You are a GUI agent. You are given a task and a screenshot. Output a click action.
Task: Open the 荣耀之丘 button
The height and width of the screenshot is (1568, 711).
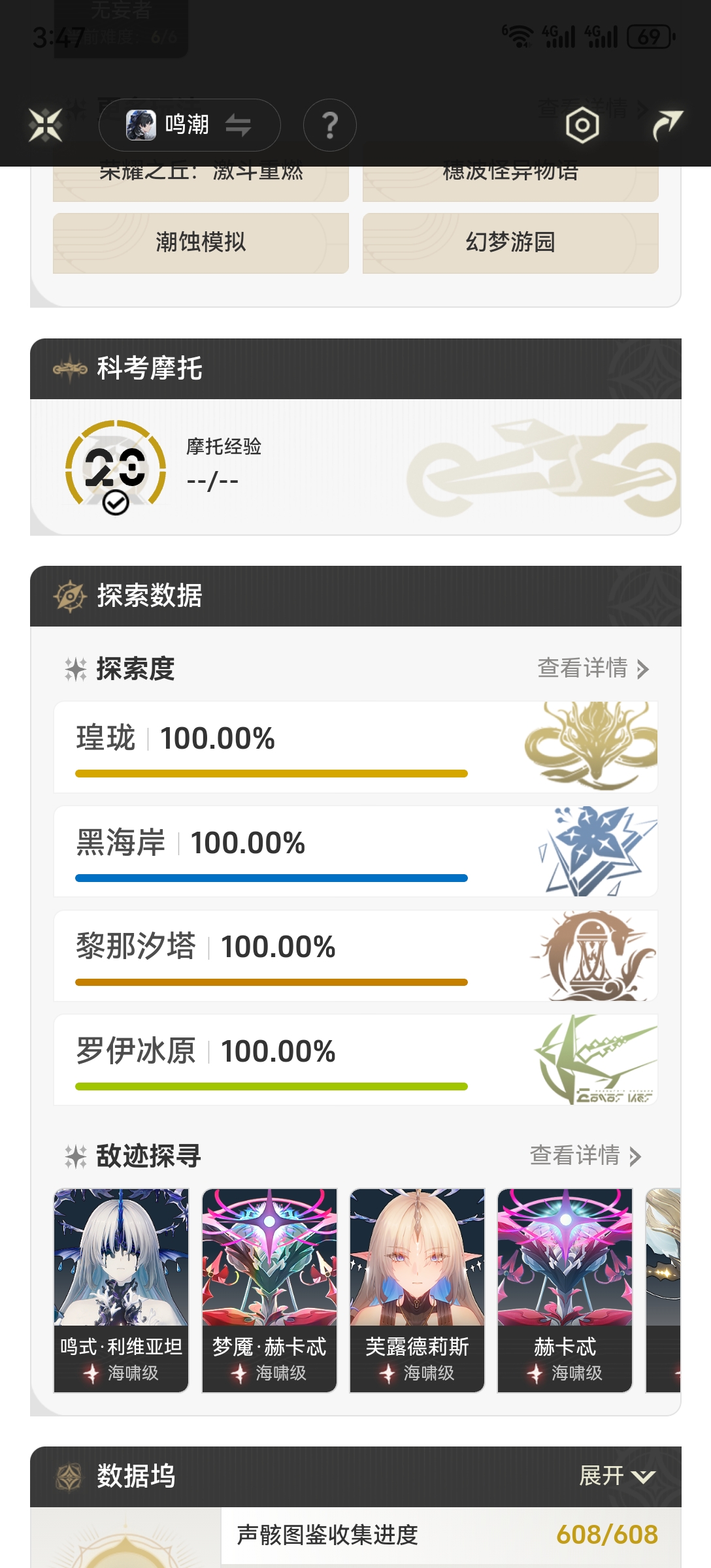201,183
